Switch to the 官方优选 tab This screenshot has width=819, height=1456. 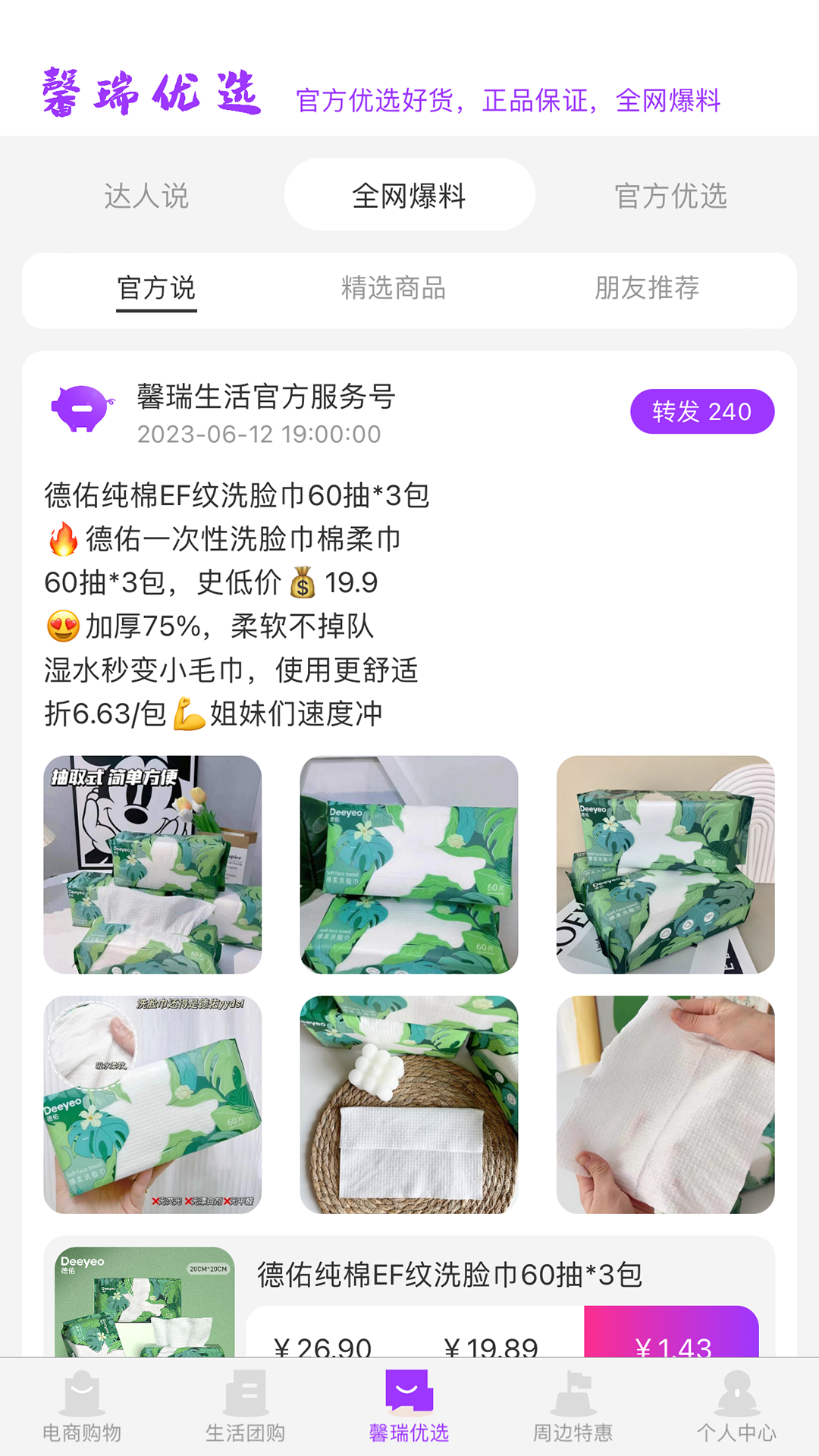[x=671, y=197]
